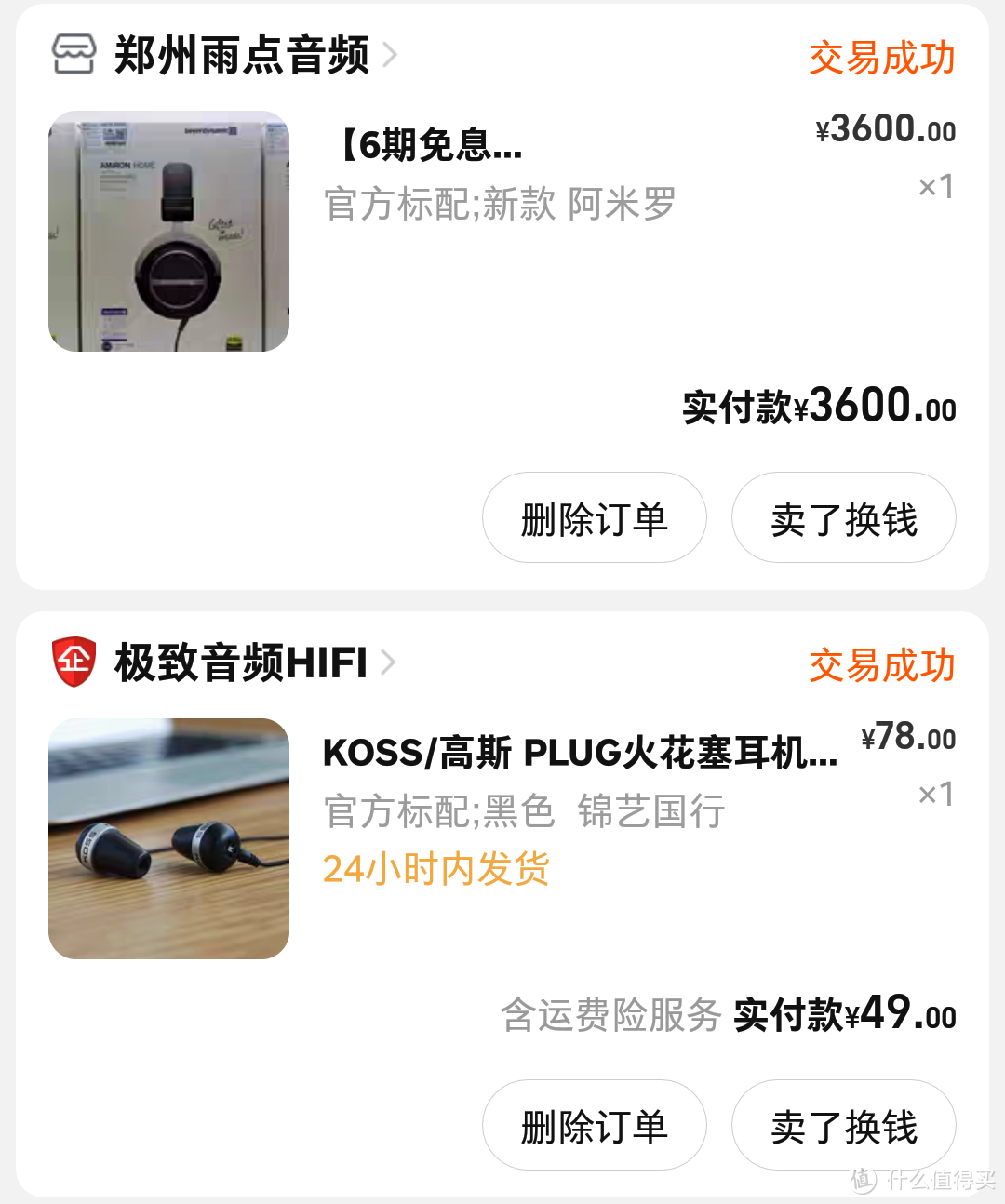
Task: Tap 删除订单 for the KOSS order
Action: (x=594, y=1126)
